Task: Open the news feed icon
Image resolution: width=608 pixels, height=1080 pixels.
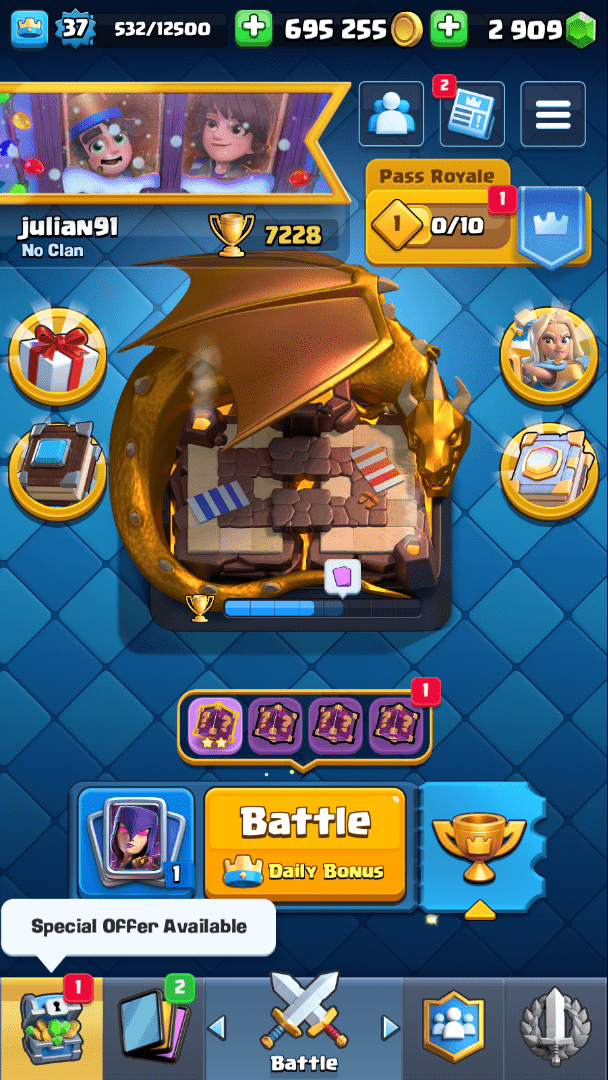Action: pos(472,115)
